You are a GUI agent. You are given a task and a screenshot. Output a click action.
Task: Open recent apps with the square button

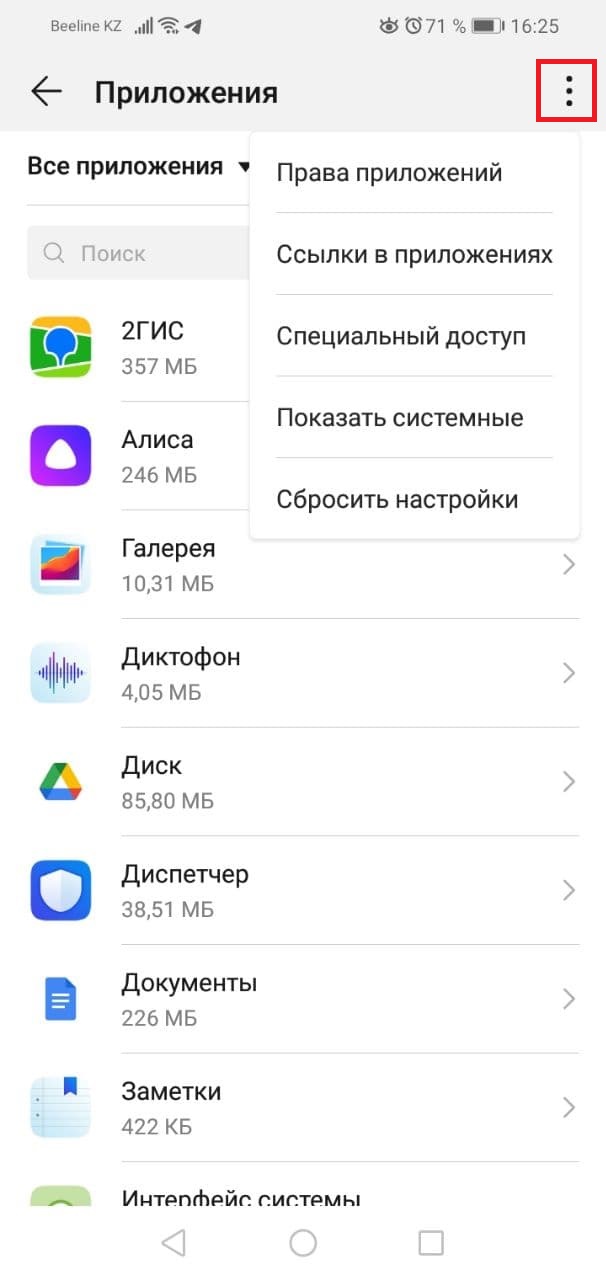[x=431, y=1242]
